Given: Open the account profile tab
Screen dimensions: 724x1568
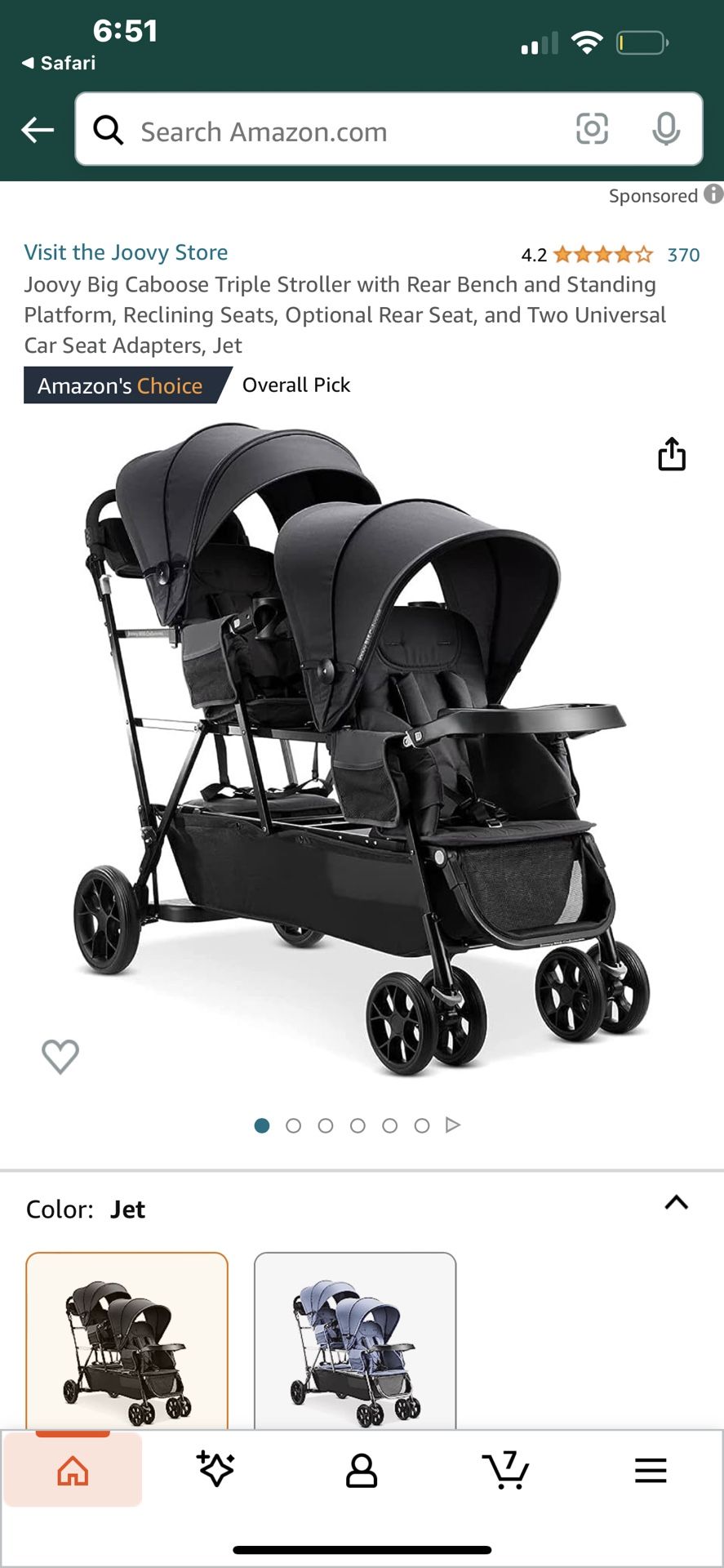Looking at the screenshot, I should (x=362, y=1470).
